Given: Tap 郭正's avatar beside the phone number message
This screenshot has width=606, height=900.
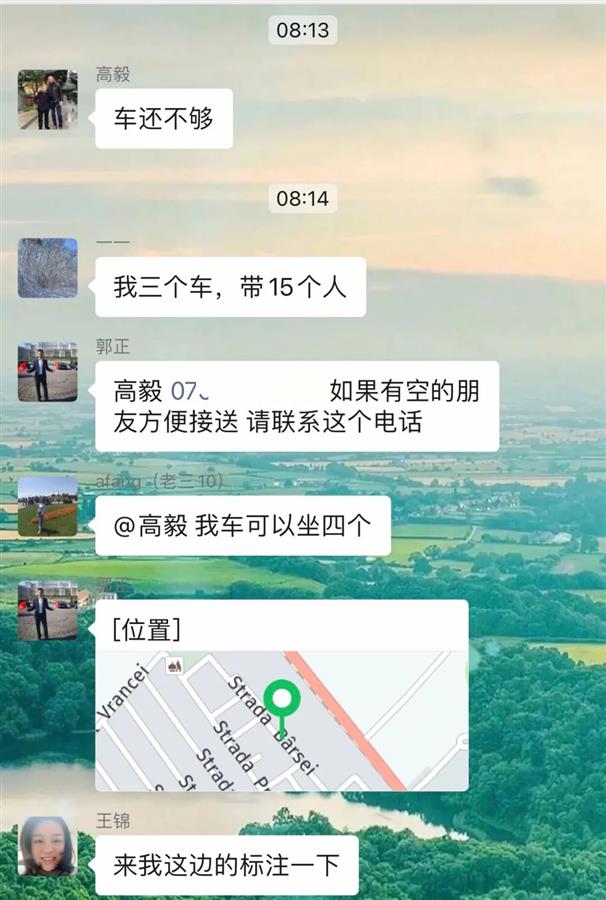Looking at the screenshot, I should pos(47,372).
